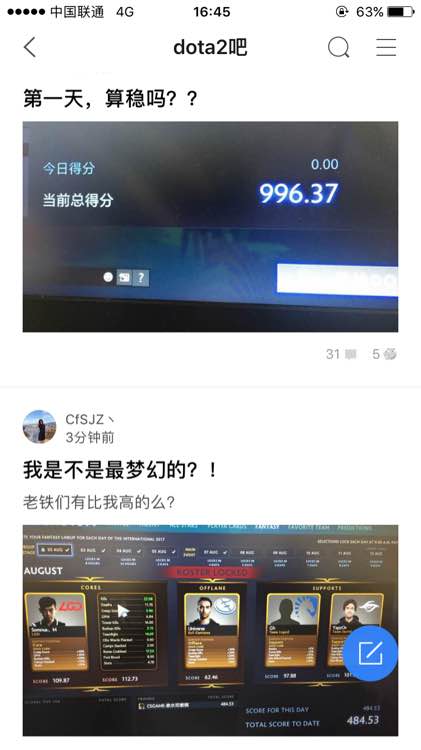Like the 第一天 post

point(385,354)
